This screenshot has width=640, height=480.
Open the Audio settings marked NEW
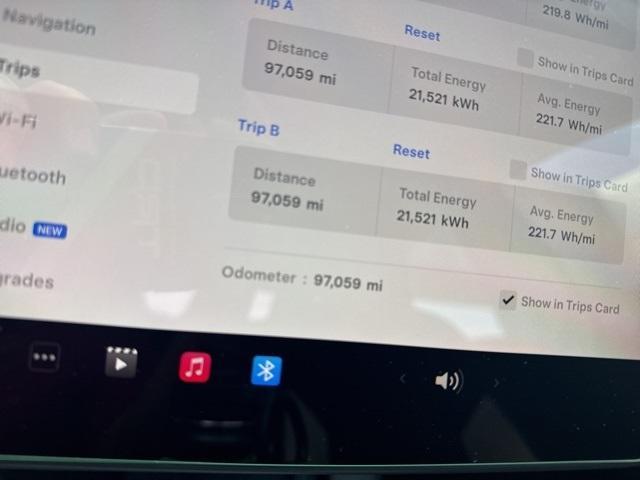pyautogui.click(x=32, y=227)
